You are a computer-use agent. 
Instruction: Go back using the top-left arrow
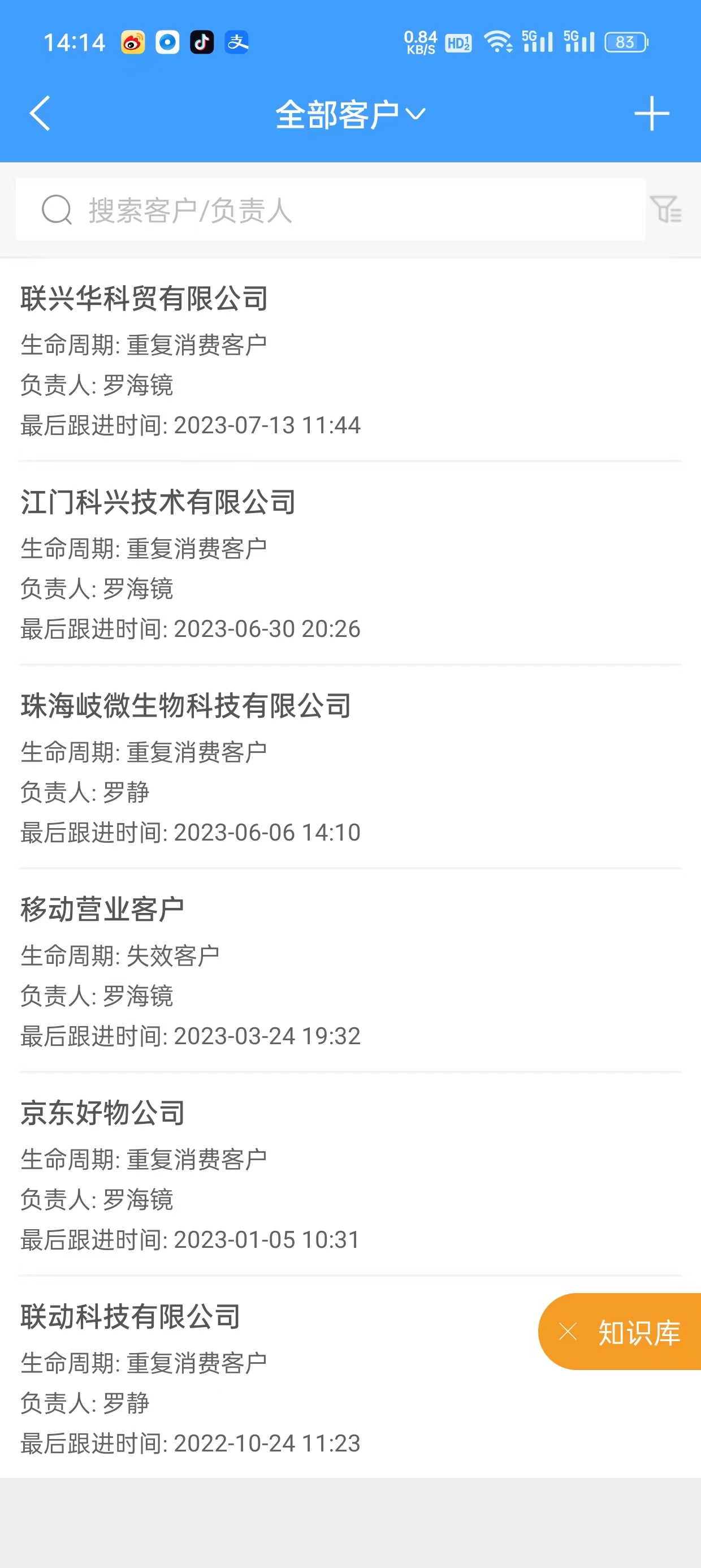[x=40, y=113]
